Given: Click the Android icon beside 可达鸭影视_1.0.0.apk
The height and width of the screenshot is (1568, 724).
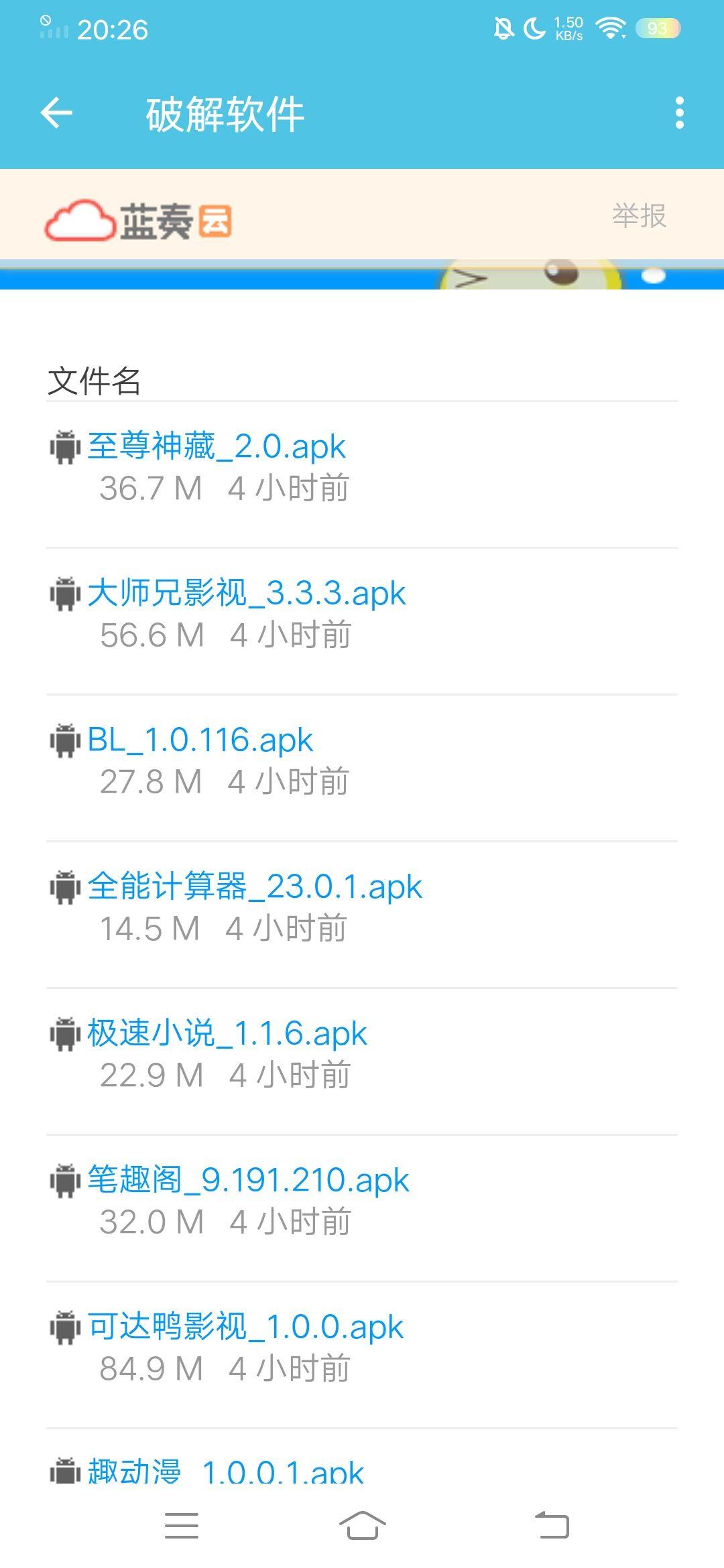Looking at the screenshot, I should point(65,1327).
